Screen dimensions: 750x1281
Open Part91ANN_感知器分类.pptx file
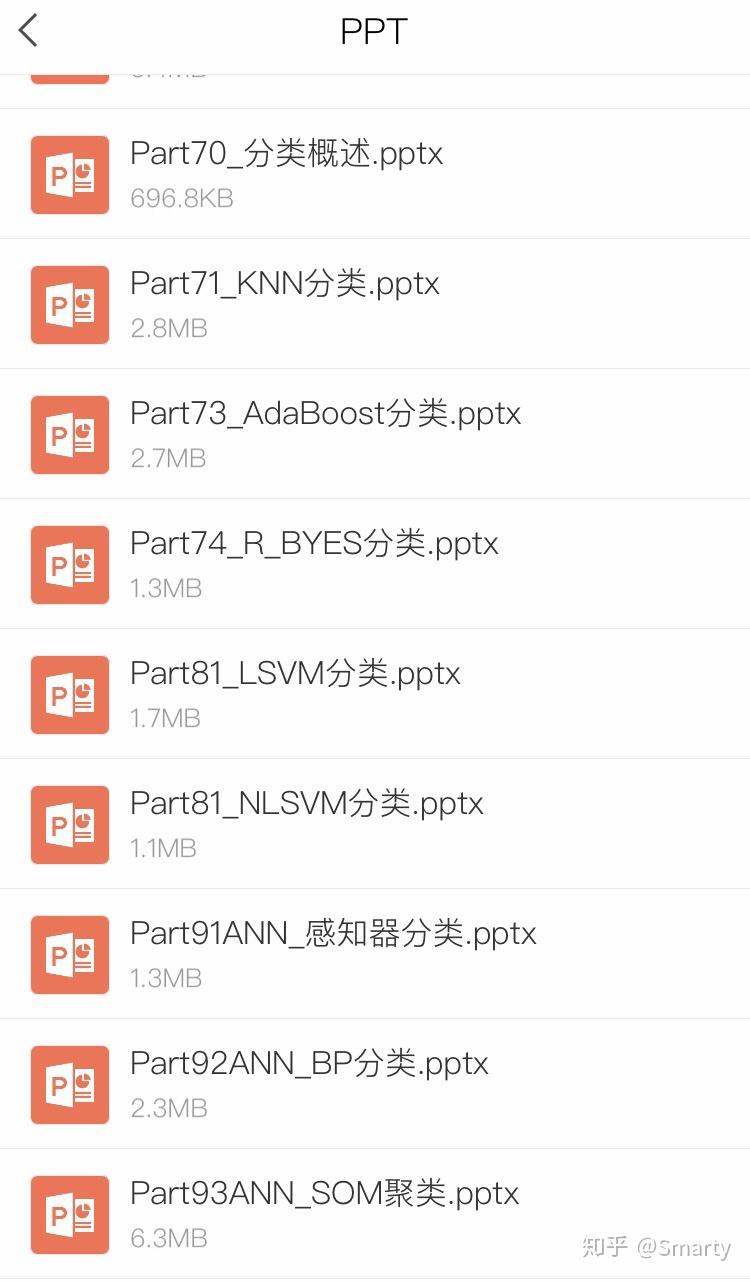click(x=375, y=954)
